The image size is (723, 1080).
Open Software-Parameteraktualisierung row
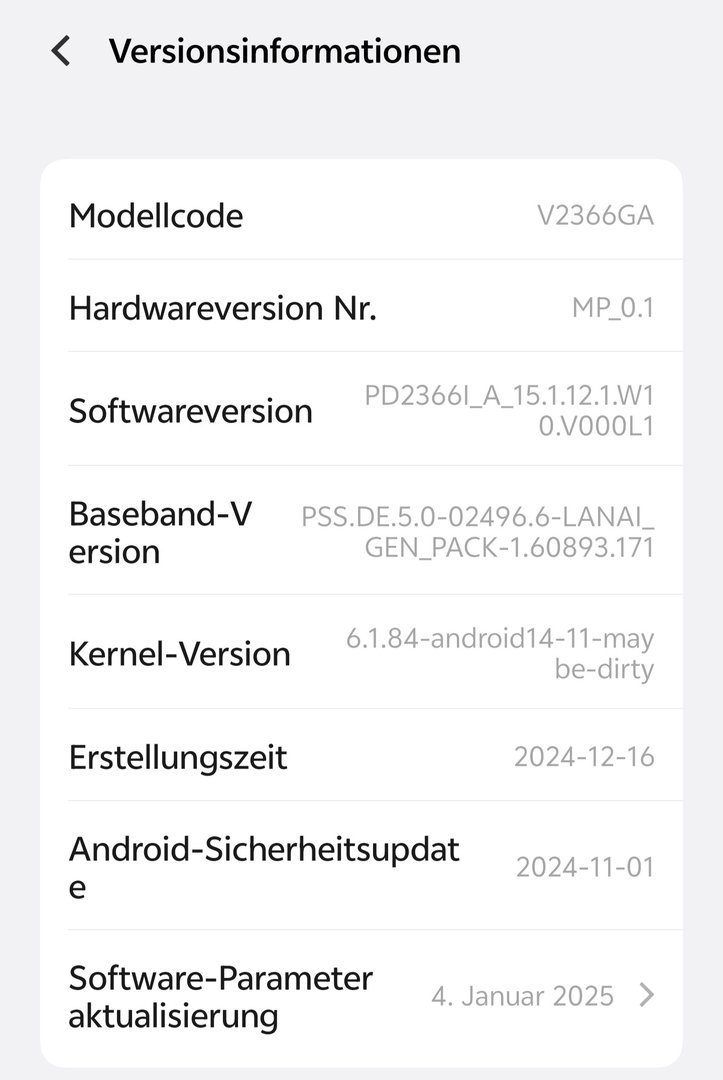click(360, 996)
